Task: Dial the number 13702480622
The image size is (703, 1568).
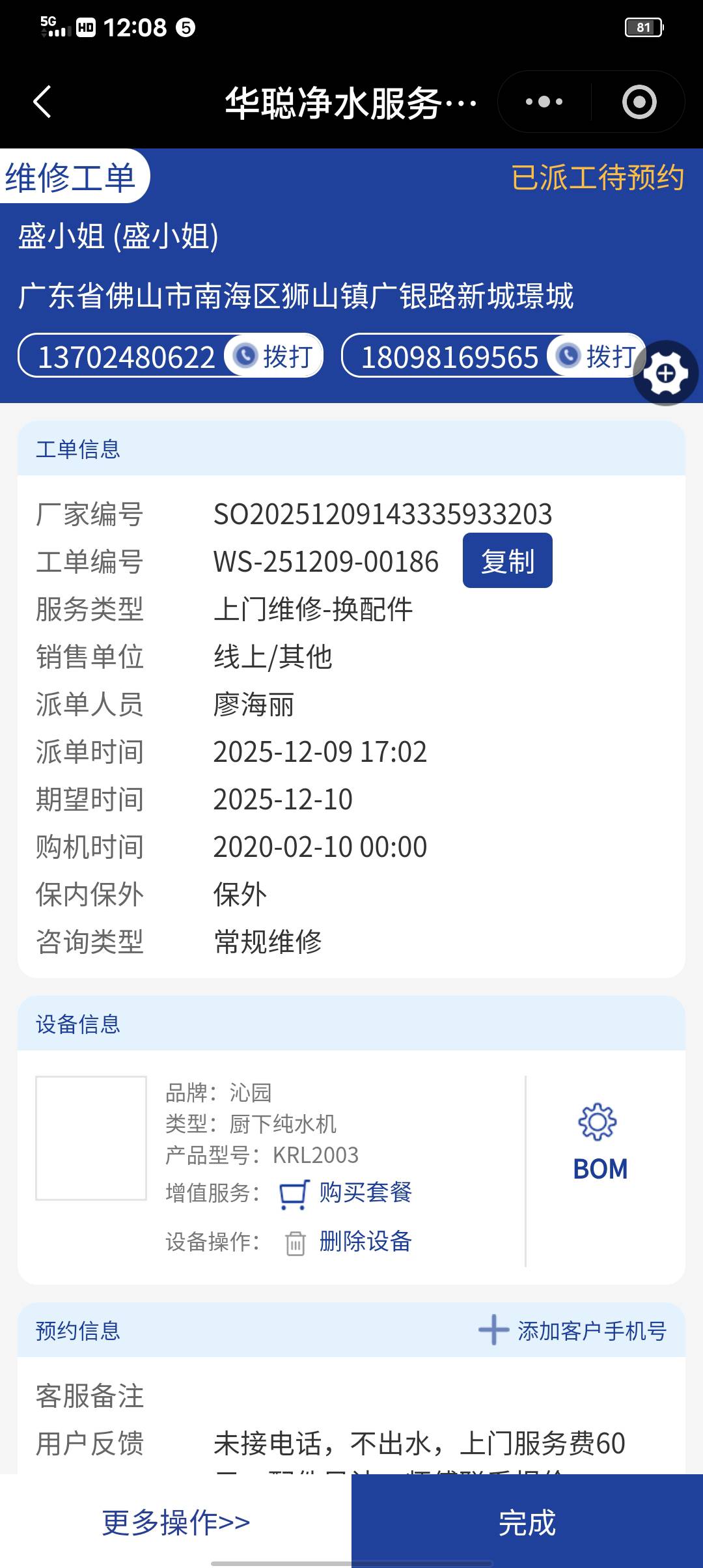Action: click(x=273, y=356)
